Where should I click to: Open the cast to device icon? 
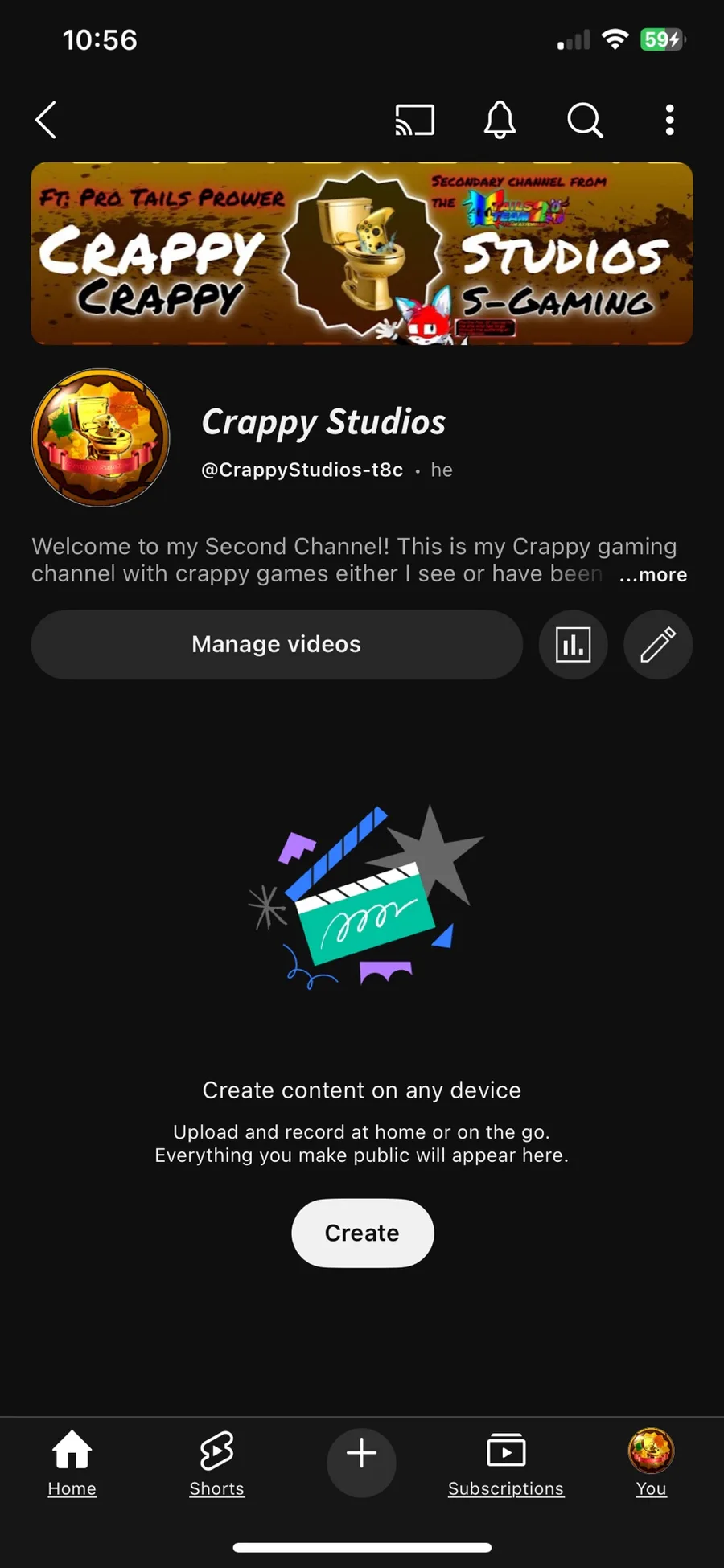(x=414, y=120)
